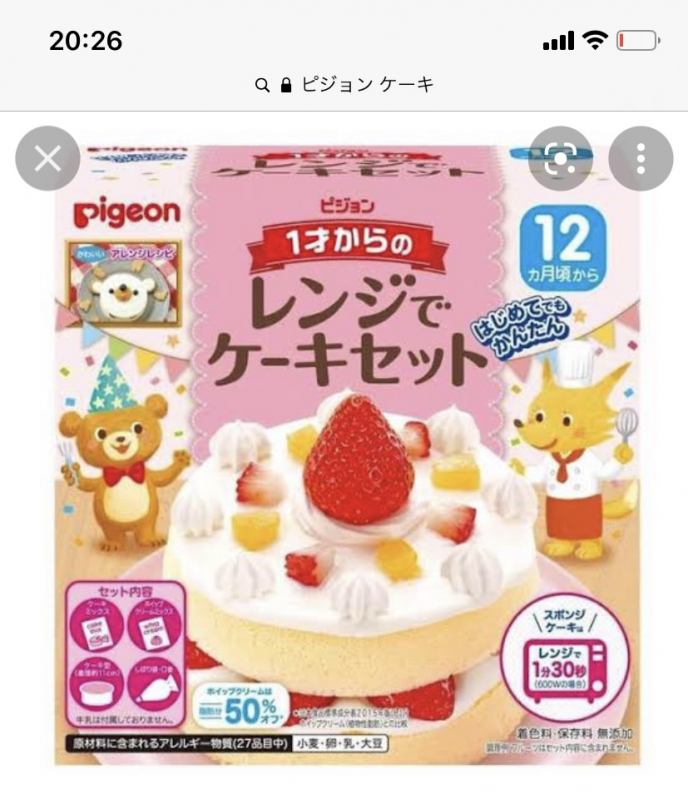Close the image viewer
Screen dimensions: 688x800
[47, 159]
